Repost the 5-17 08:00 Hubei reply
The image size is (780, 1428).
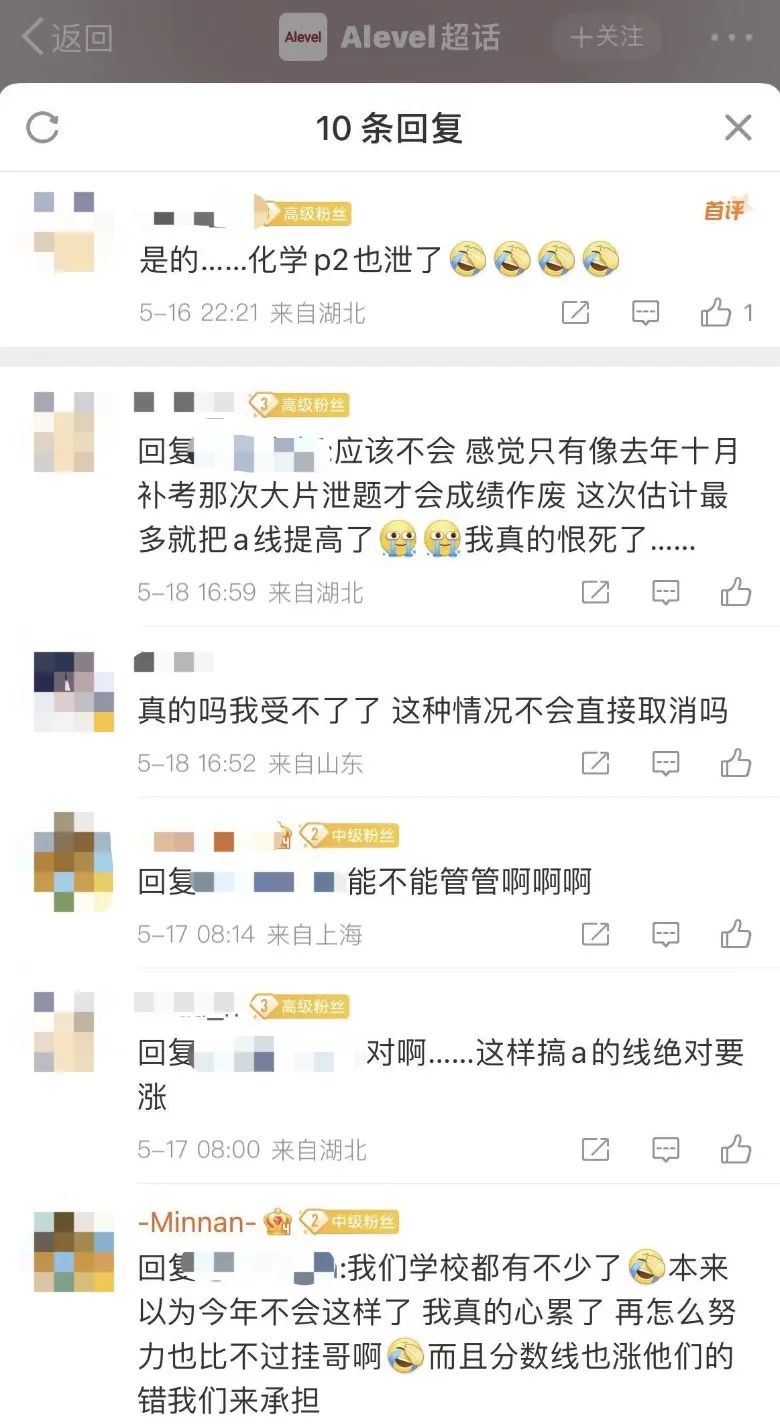click(x=595, y=1149)
